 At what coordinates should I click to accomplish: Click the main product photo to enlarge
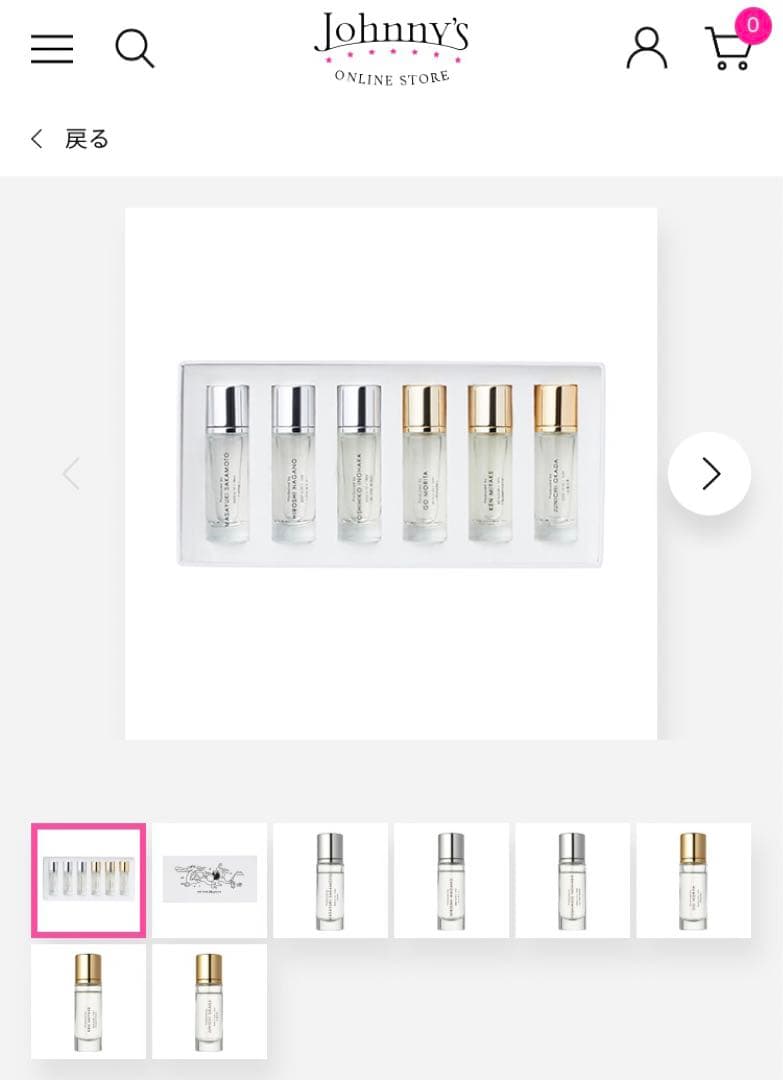click(390, 473)
